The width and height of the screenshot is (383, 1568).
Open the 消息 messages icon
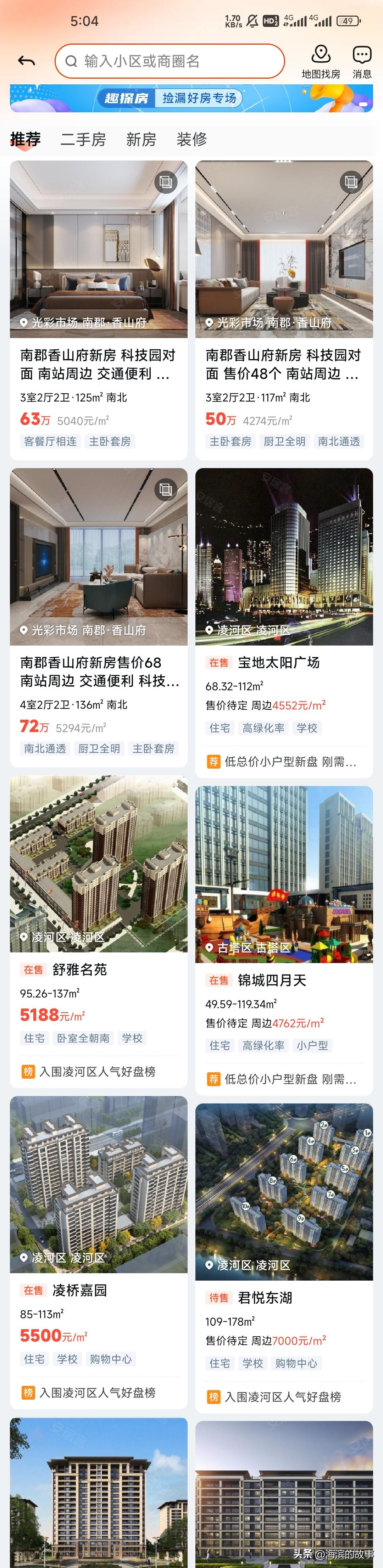coord(362,61)
